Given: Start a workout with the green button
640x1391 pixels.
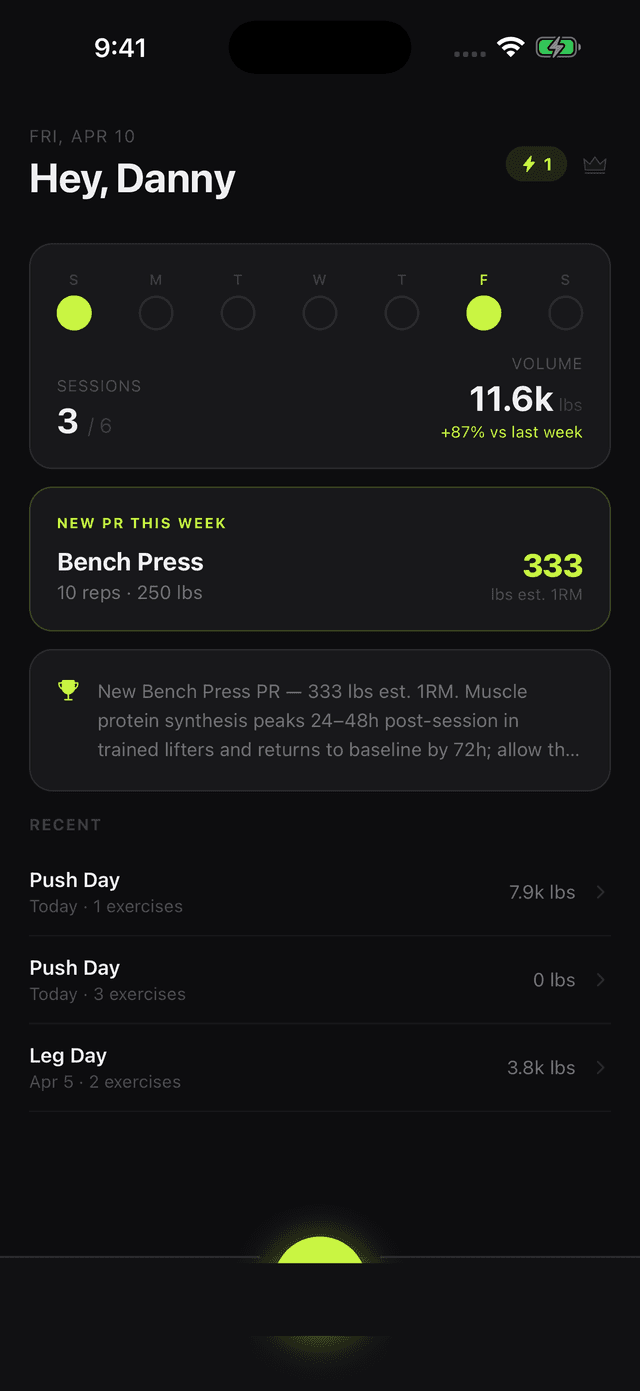Looking at the screenshot, I should [x=320, y=1254].
